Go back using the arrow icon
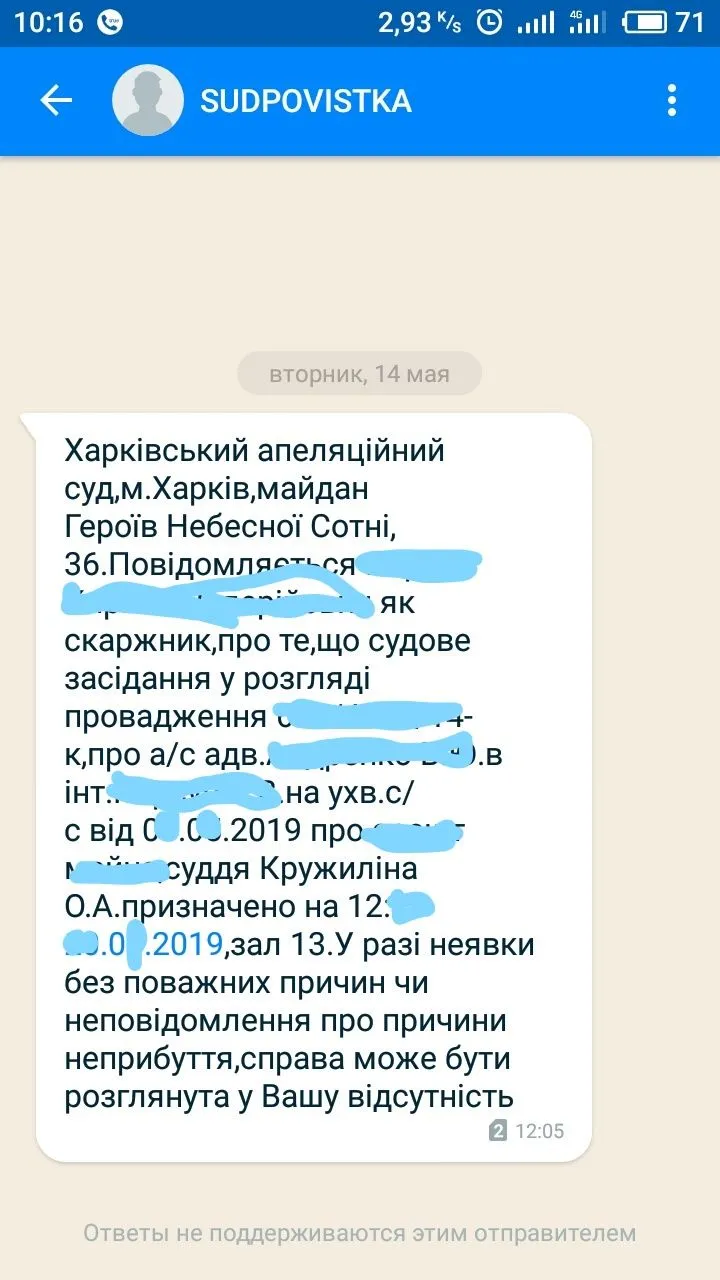 (x=56, y=100)
